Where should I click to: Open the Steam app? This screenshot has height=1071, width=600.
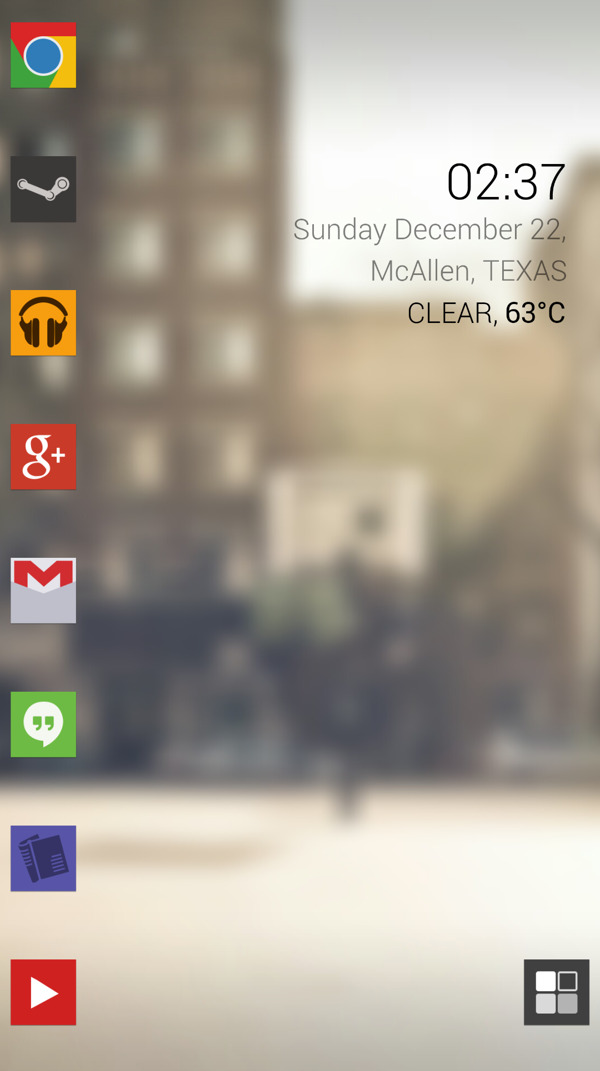43,189
